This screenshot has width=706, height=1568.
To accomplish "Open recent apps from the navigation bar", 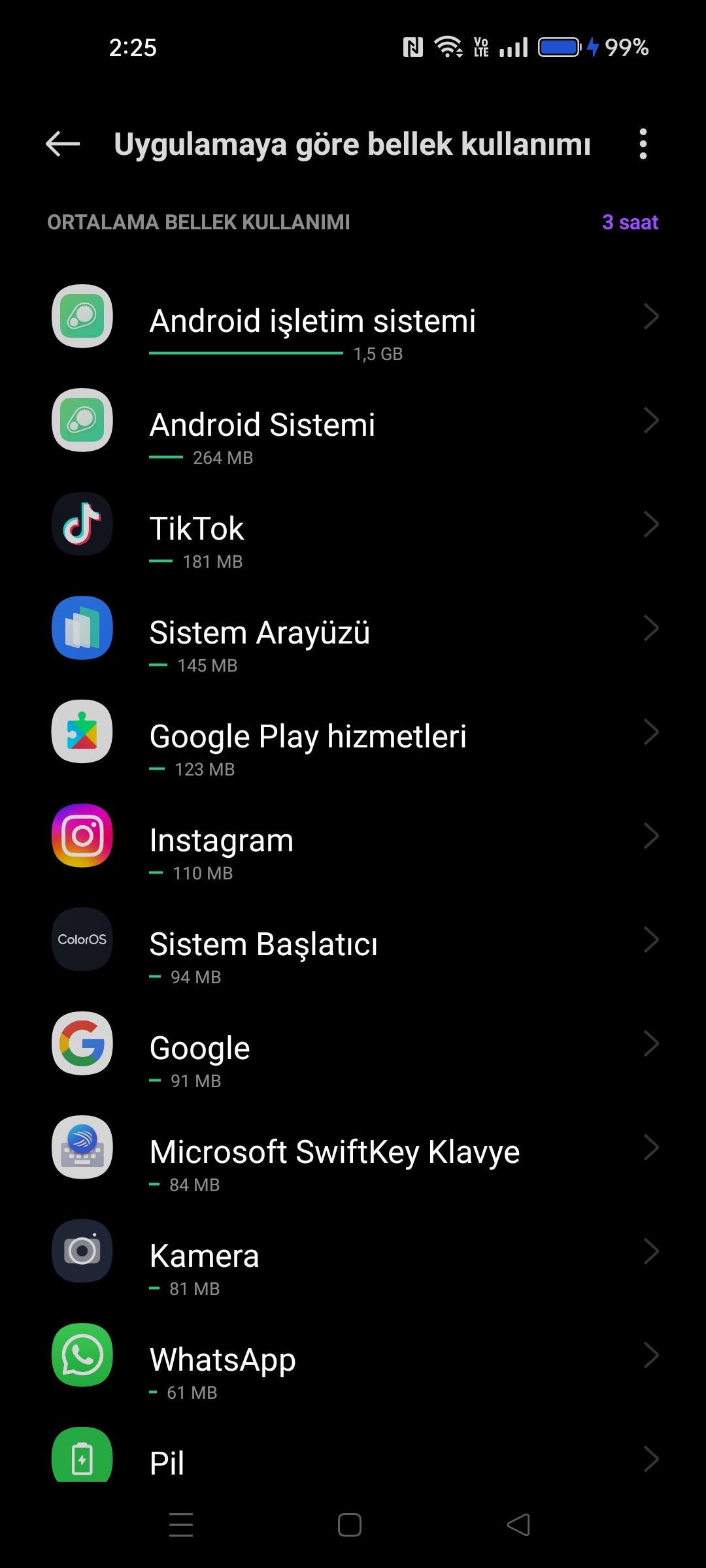I will coord(181,1525).
